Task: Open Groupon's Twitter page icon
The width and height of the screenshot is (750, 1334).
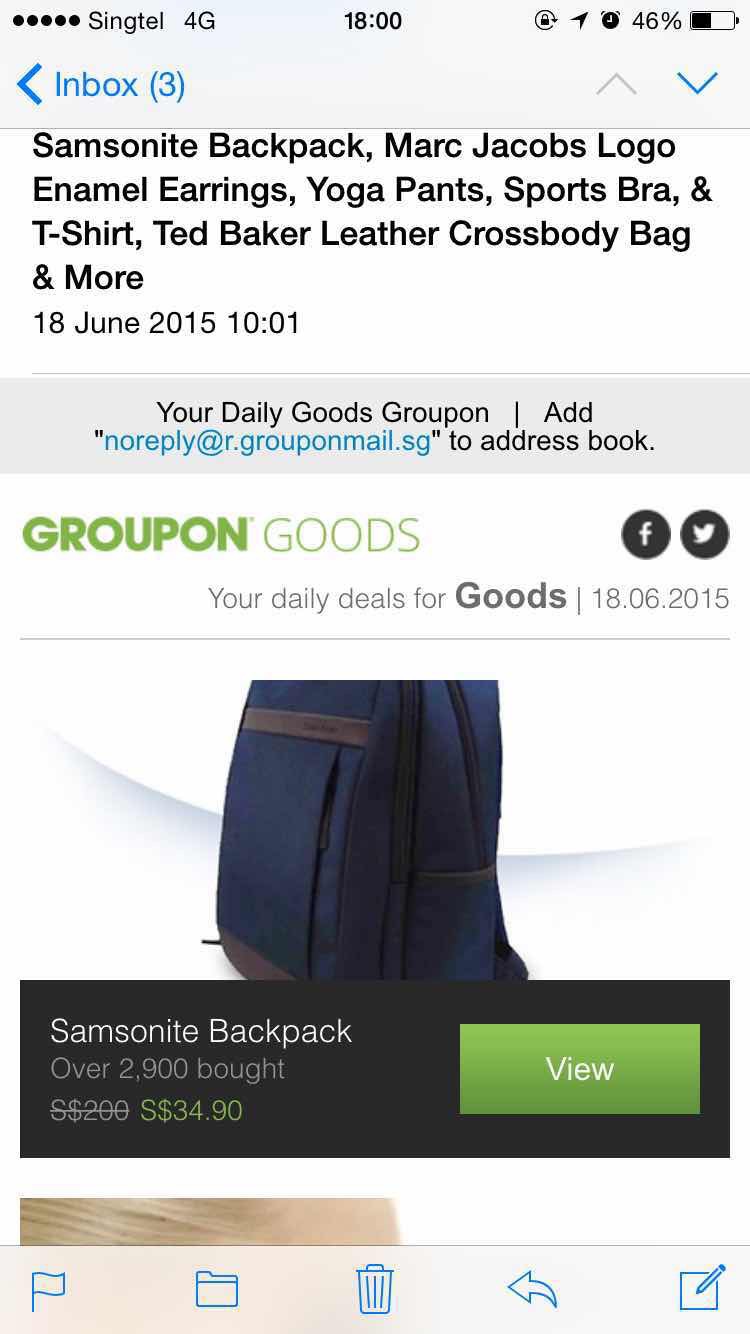Action: pos(705,535)
